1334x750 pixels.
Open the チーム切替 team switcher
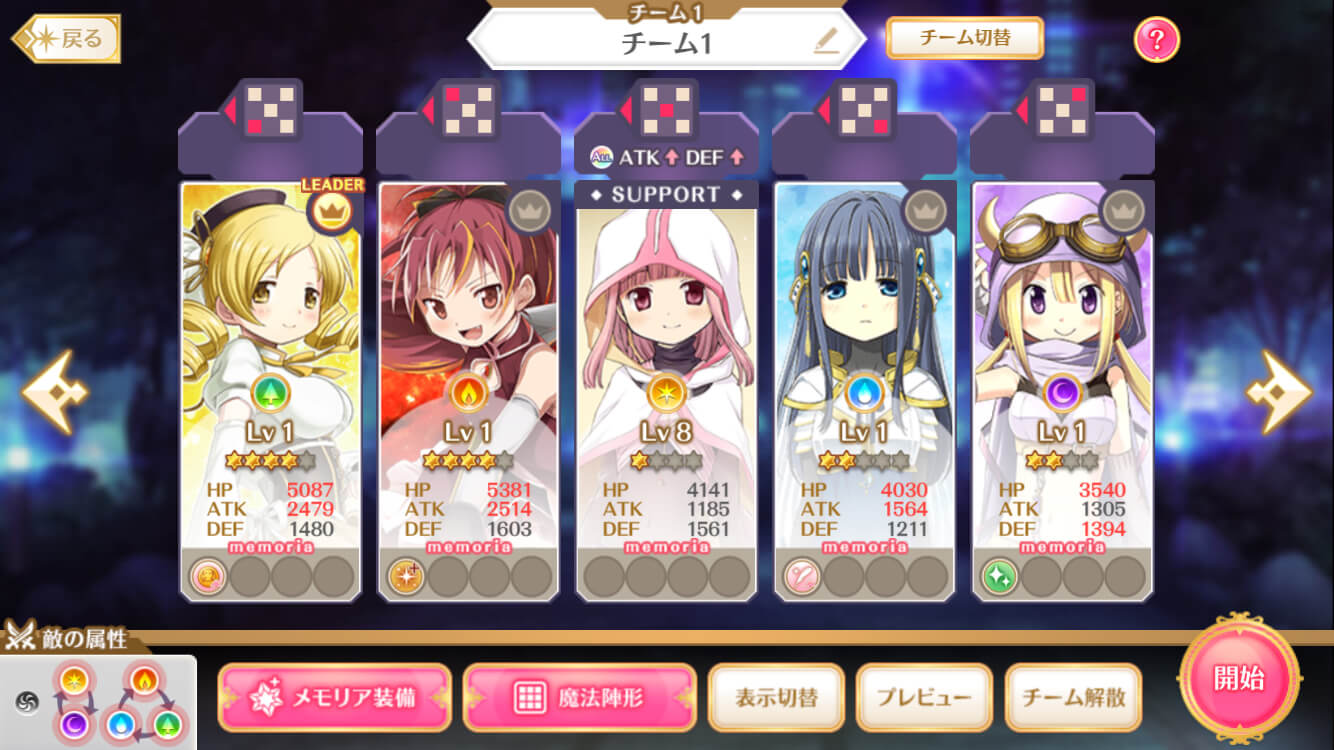coord(964,39)
